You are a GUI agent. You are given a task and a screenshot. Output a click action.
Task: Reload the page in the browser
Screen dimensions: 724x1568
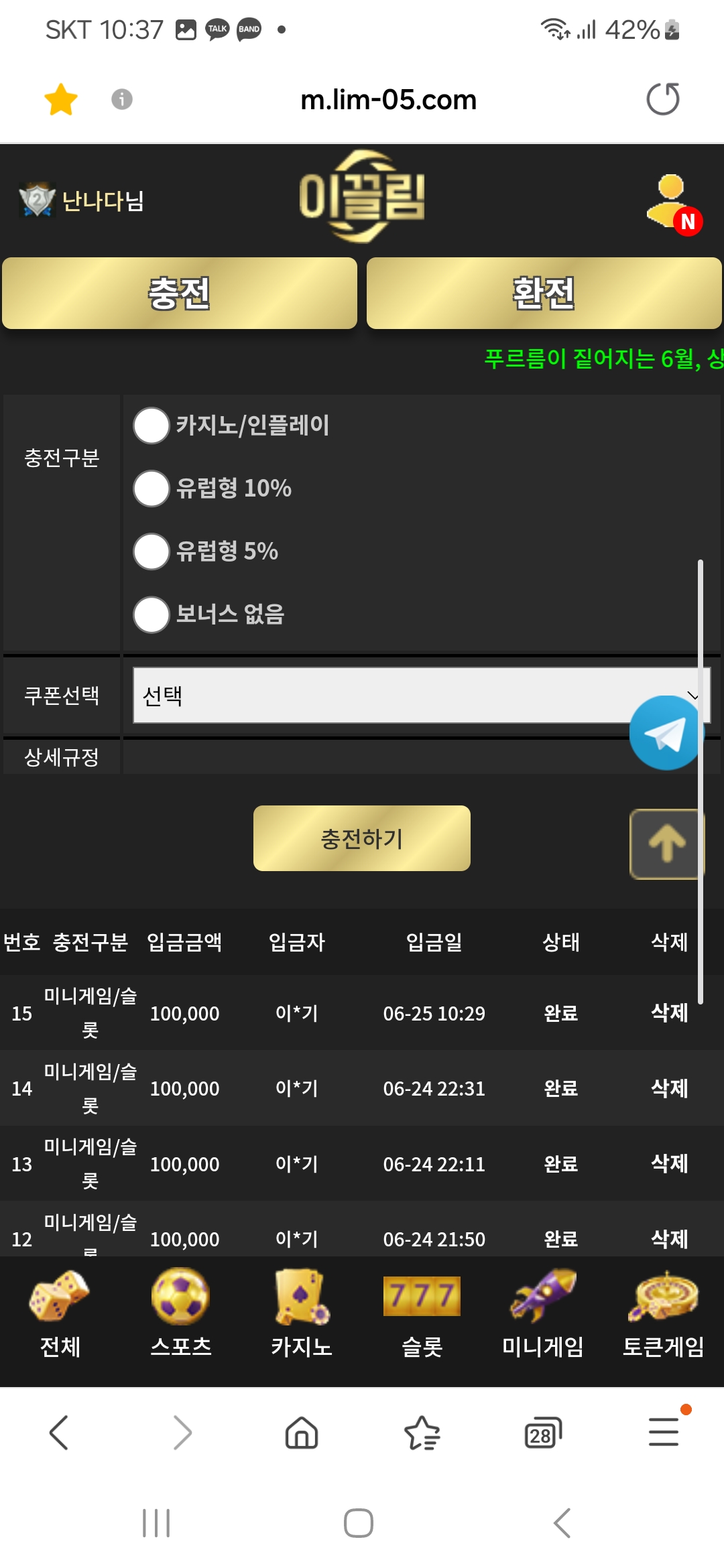click(662, 99)
